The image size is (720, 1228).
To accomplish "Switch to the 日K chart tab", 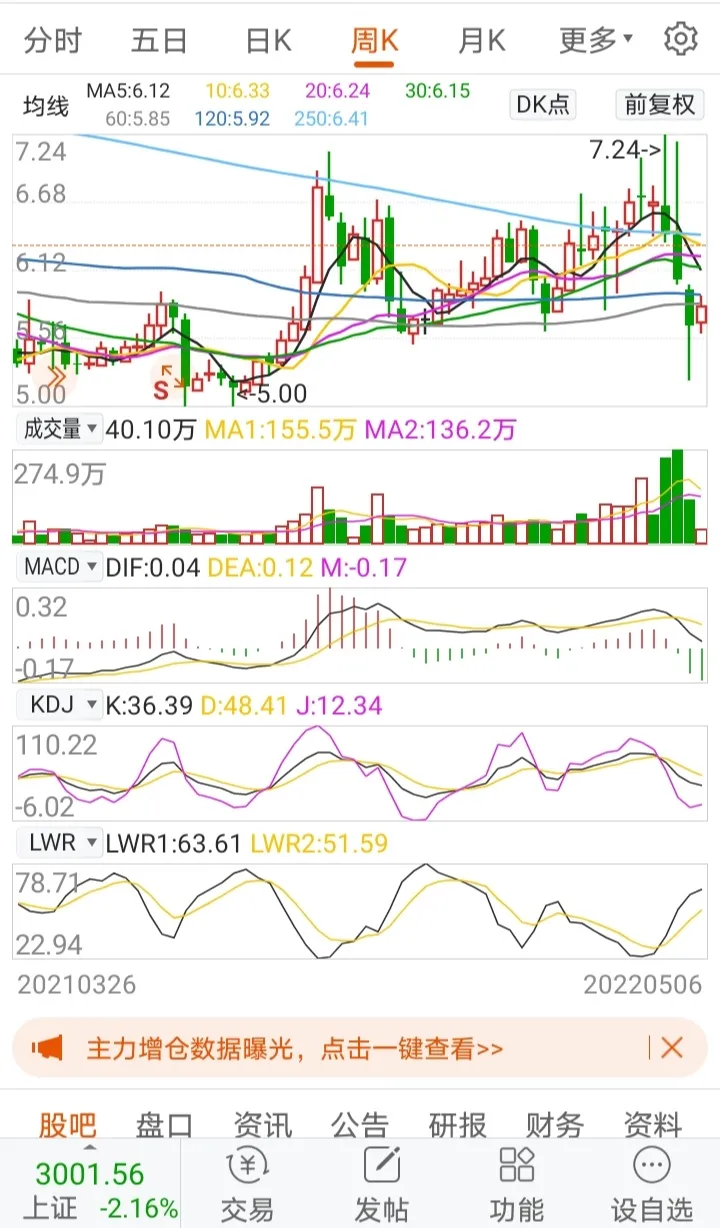I will click(268, 40).
